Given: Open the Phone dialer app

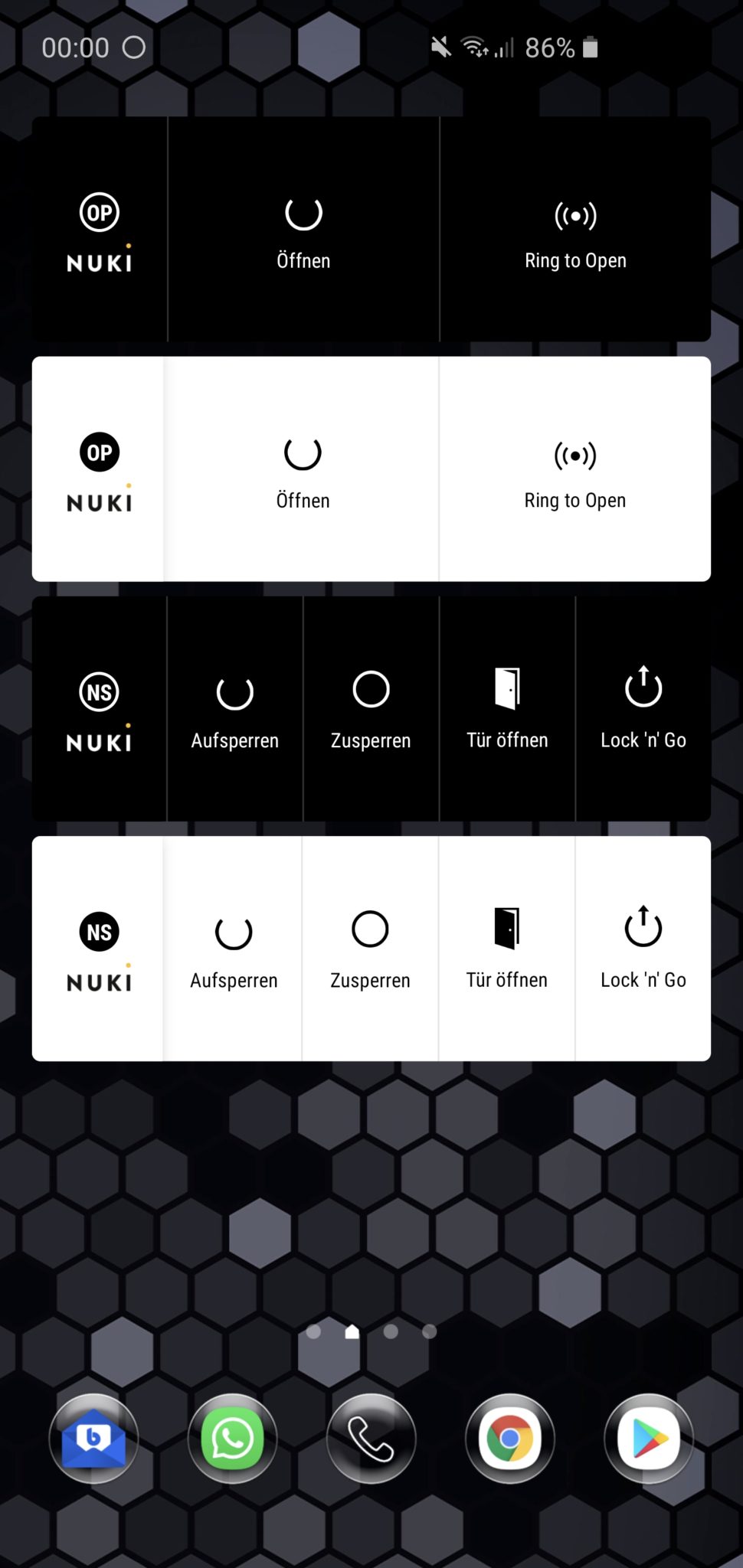Looking at the screenshot, I should click(371, 1438).
